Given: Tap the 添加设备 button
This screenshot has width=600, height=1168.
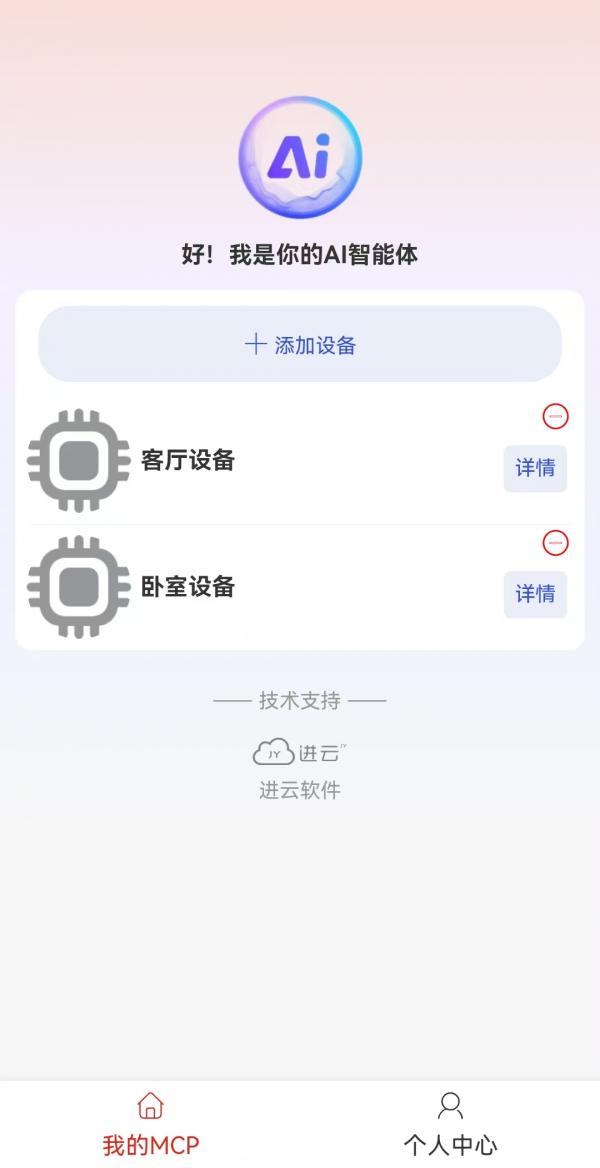Looking at the screenshot, I should [x=300, y=345].
